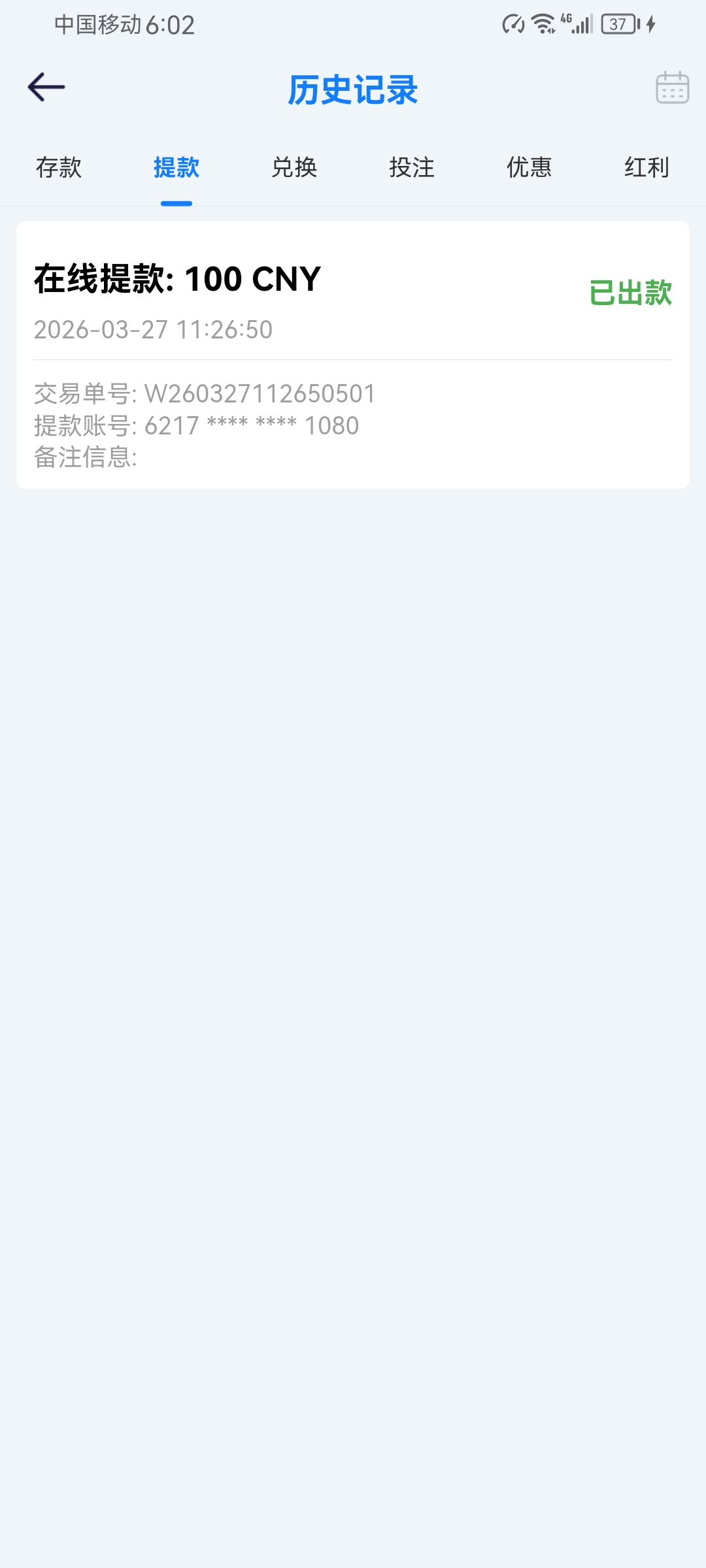Tap the cellular signal bars icon

tap(580, 26)
